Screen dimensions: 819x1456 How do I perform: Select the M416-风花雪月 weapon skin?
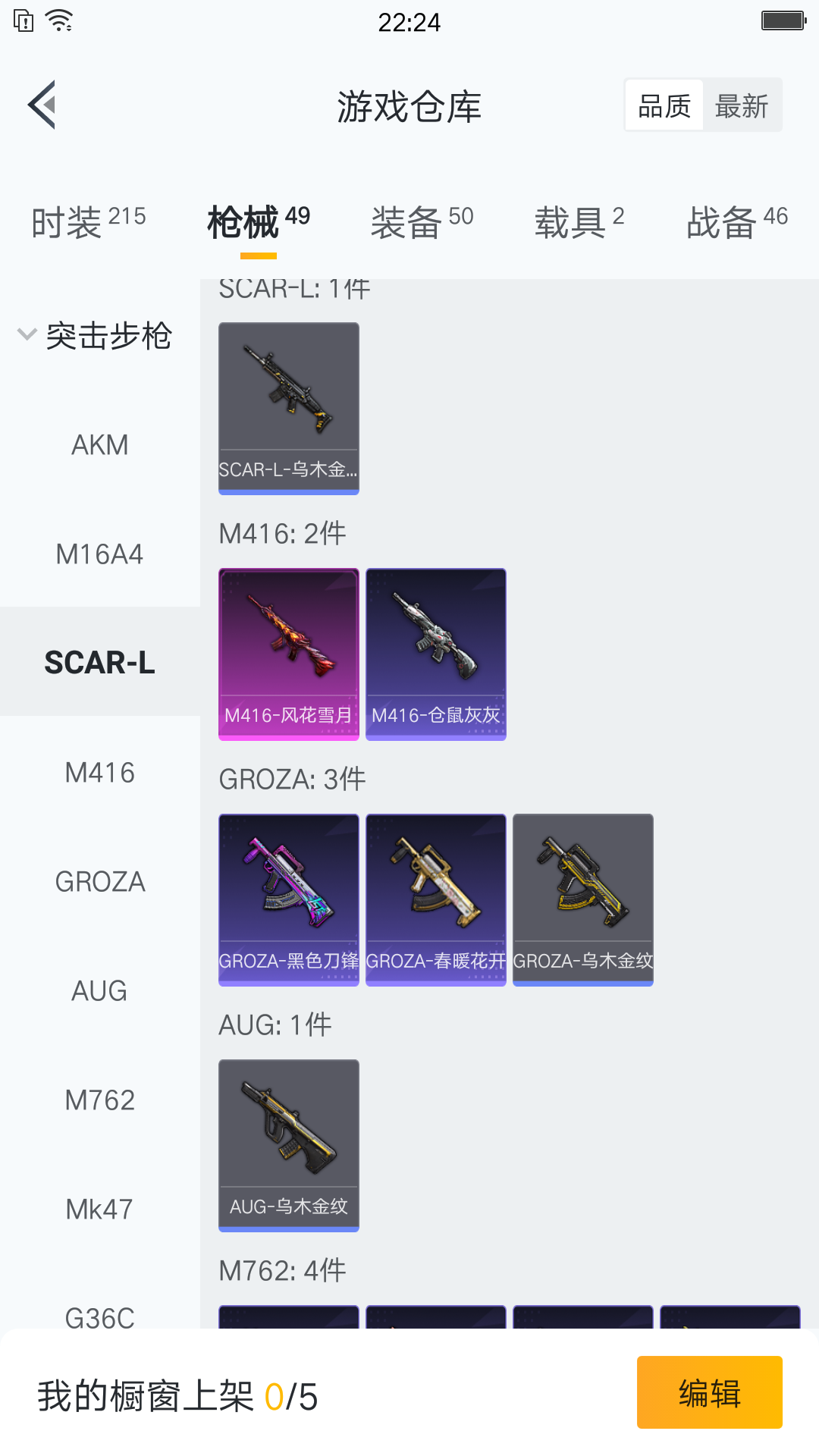[288, 654]
